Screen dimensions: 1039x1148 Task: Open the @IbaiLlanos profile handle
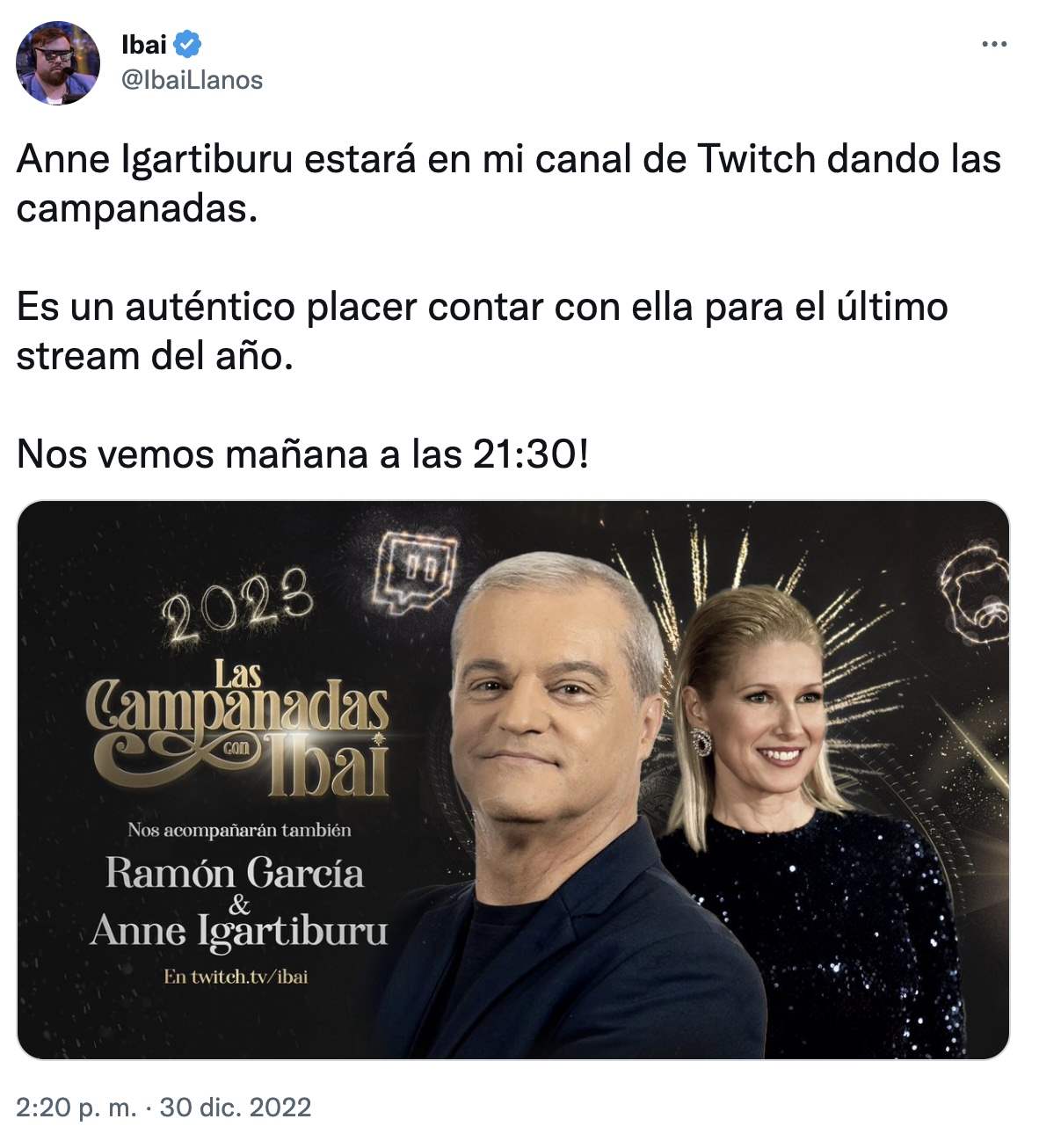click(192, 80)
